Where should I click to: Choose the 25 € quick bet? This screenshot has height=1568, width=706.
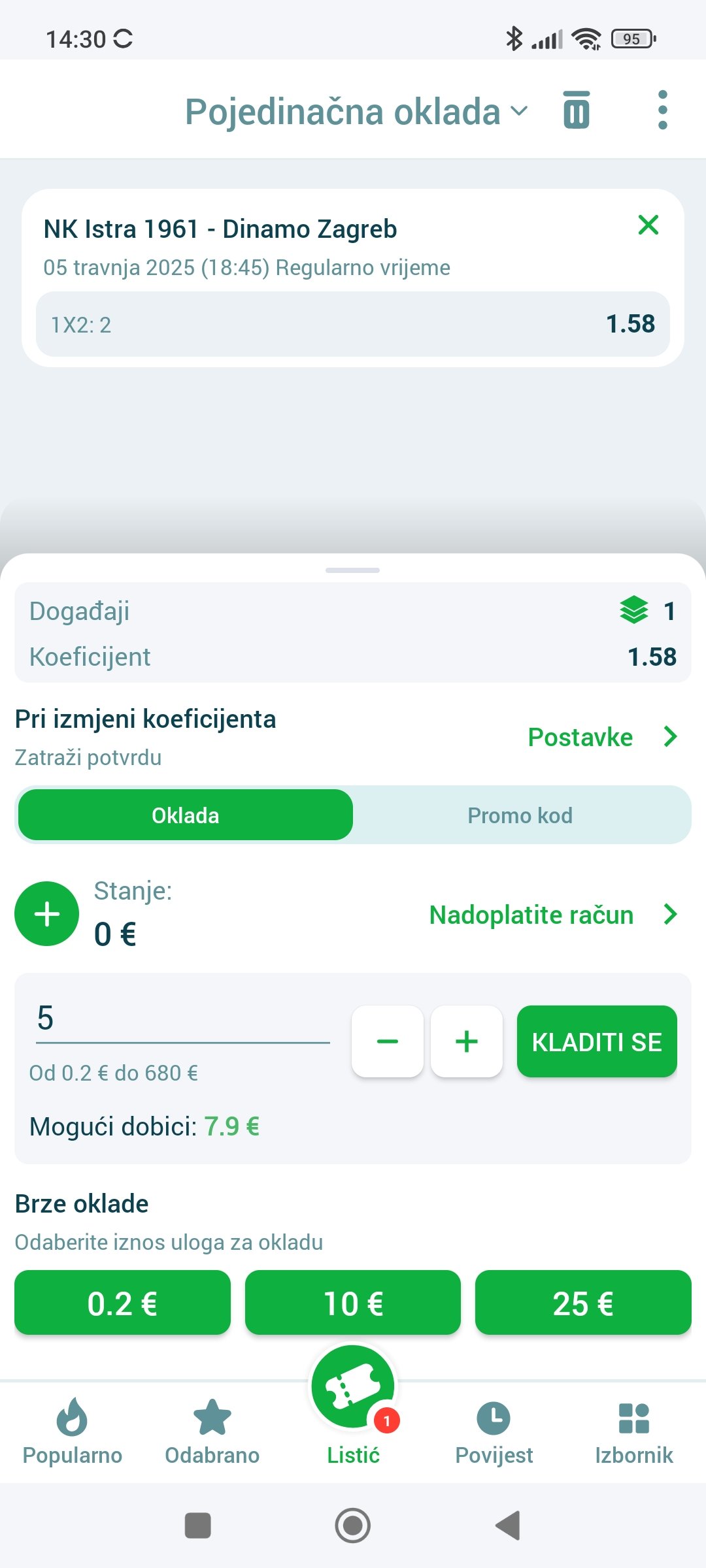coord(583,1303)
